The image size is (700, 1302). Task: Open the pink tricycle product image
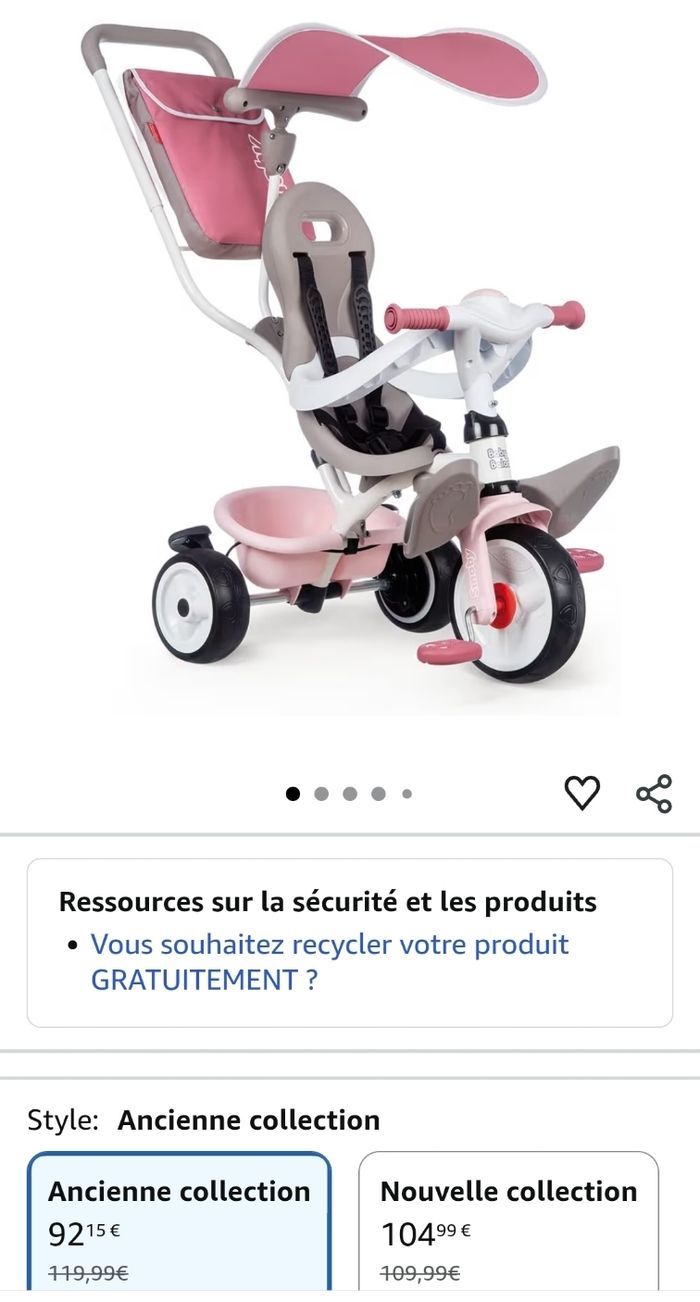point(350,360)
